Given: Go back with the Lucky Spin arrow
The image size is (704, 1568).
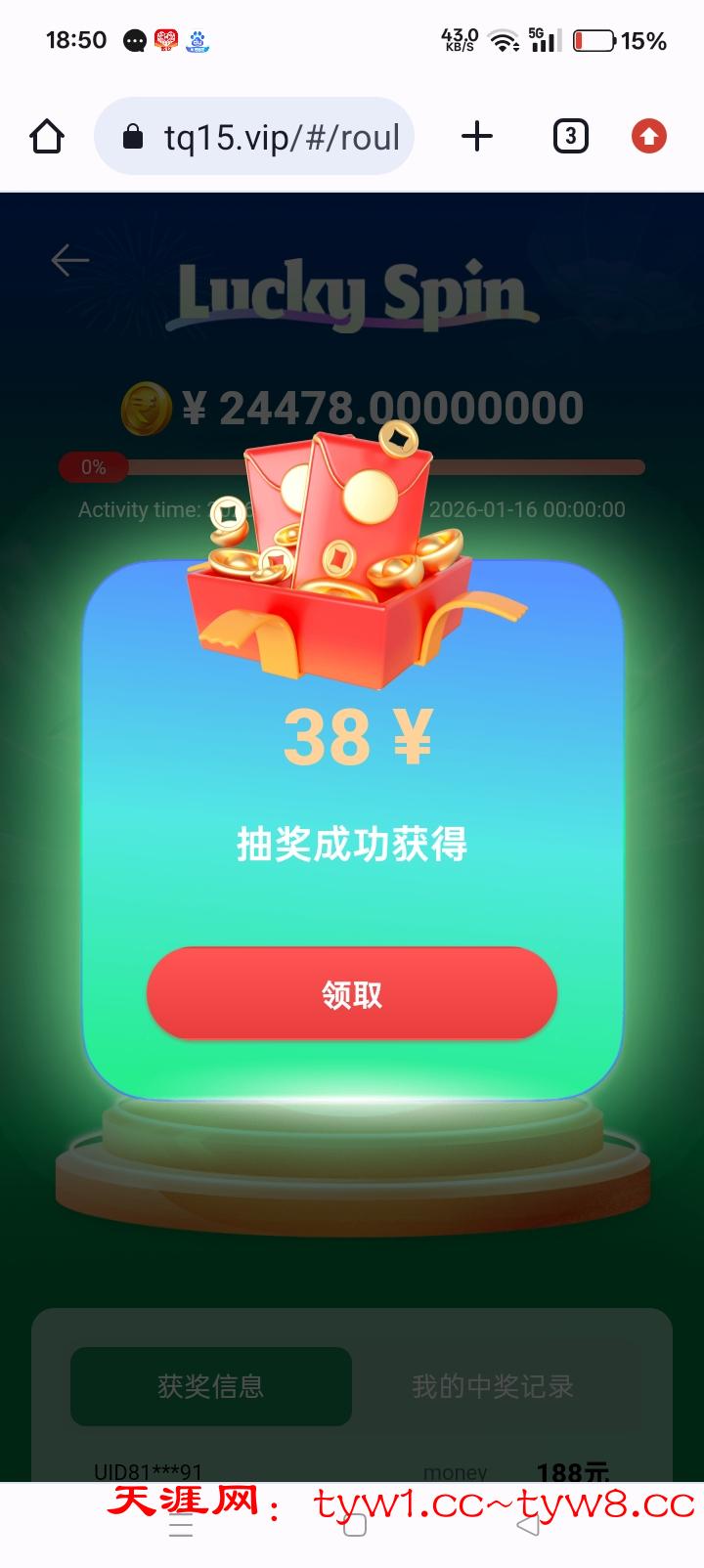Looking at the screenshot, I should click(x=70, y=260).
